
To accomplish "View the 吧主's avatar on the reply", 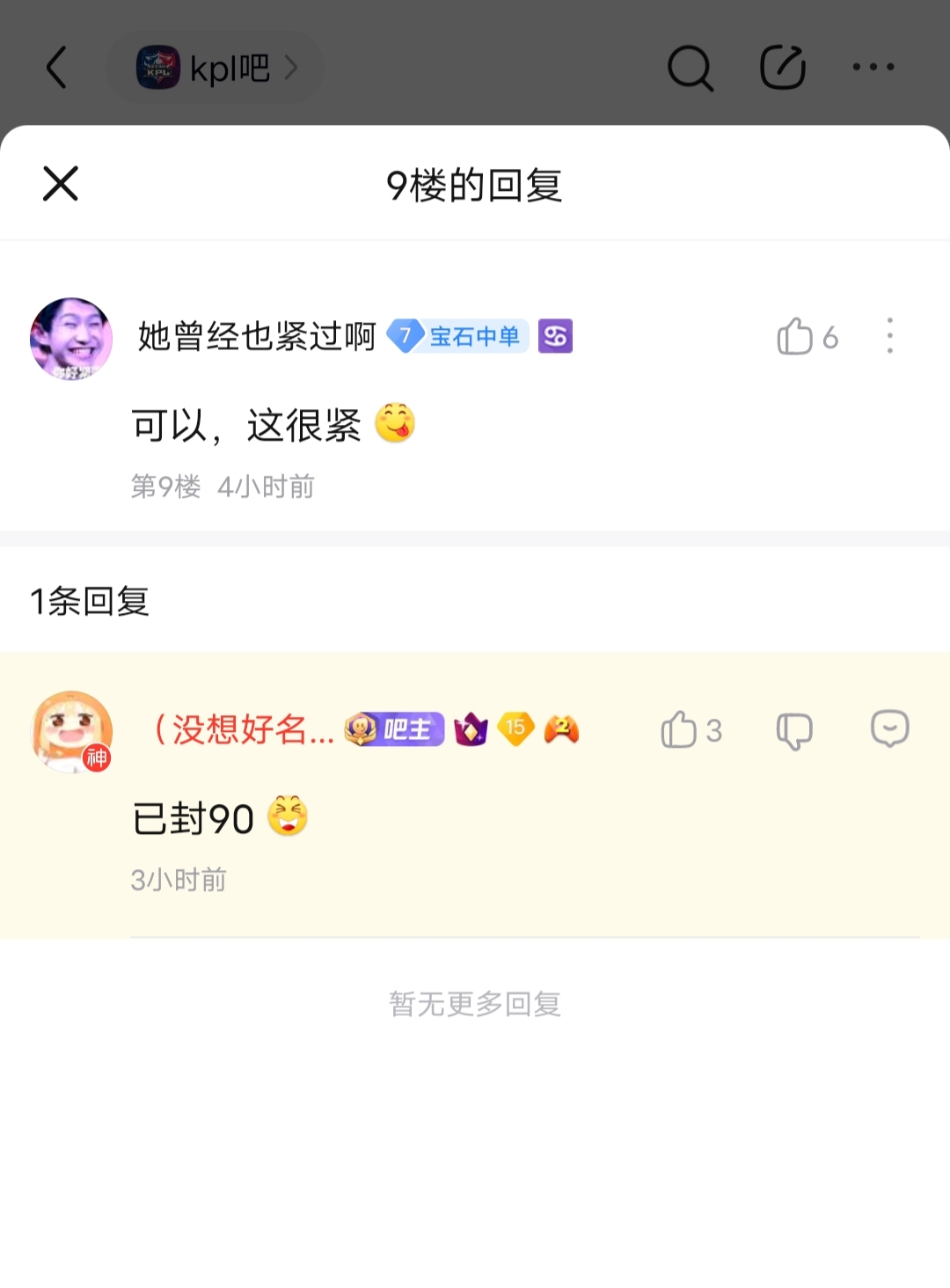I will (x=71, y=731).
